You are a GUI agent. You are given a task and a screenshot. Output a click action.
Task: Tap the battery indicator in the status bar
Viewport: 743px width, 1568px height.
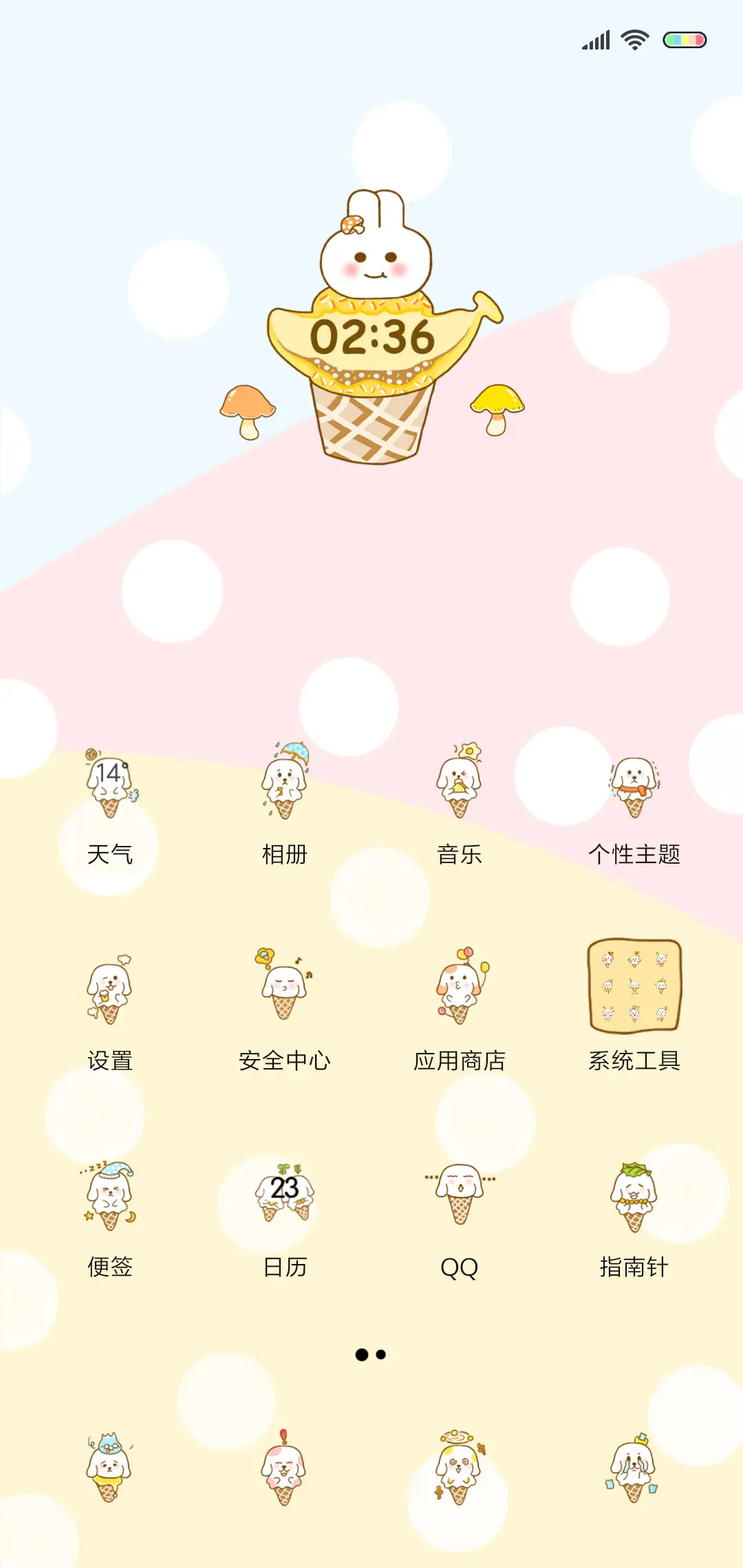pos(685,40)
